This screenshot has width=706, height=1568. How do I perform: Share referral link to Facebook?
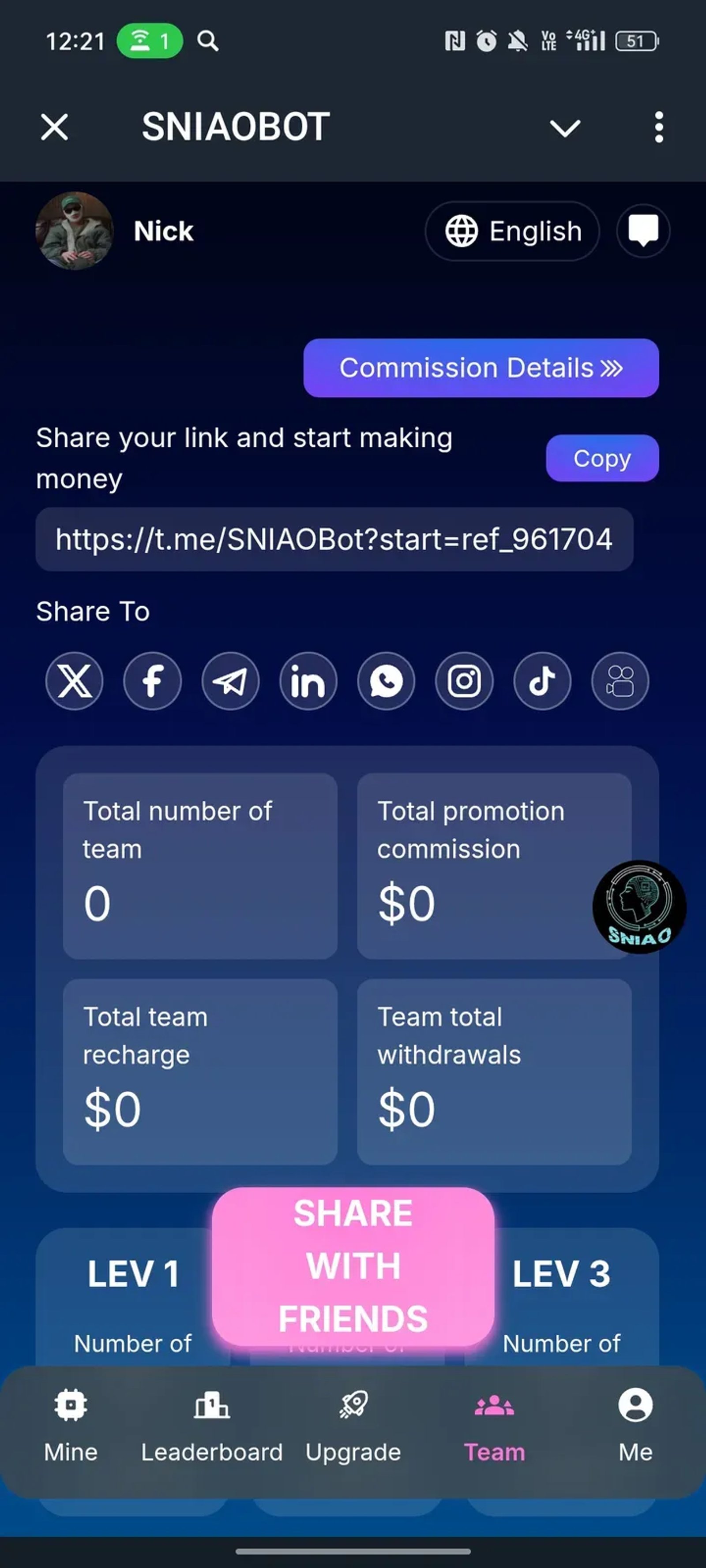[152, 680]
